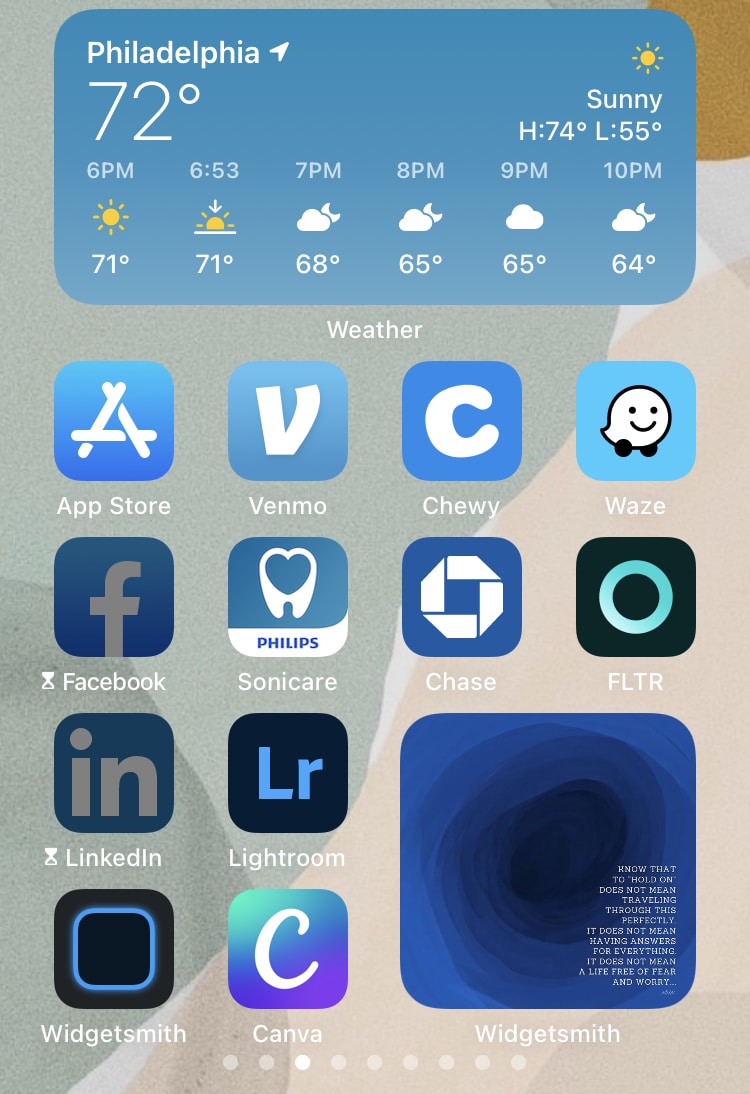
Task: Open the Philadelphia Weather widget
Action: (x=374, y=157)
